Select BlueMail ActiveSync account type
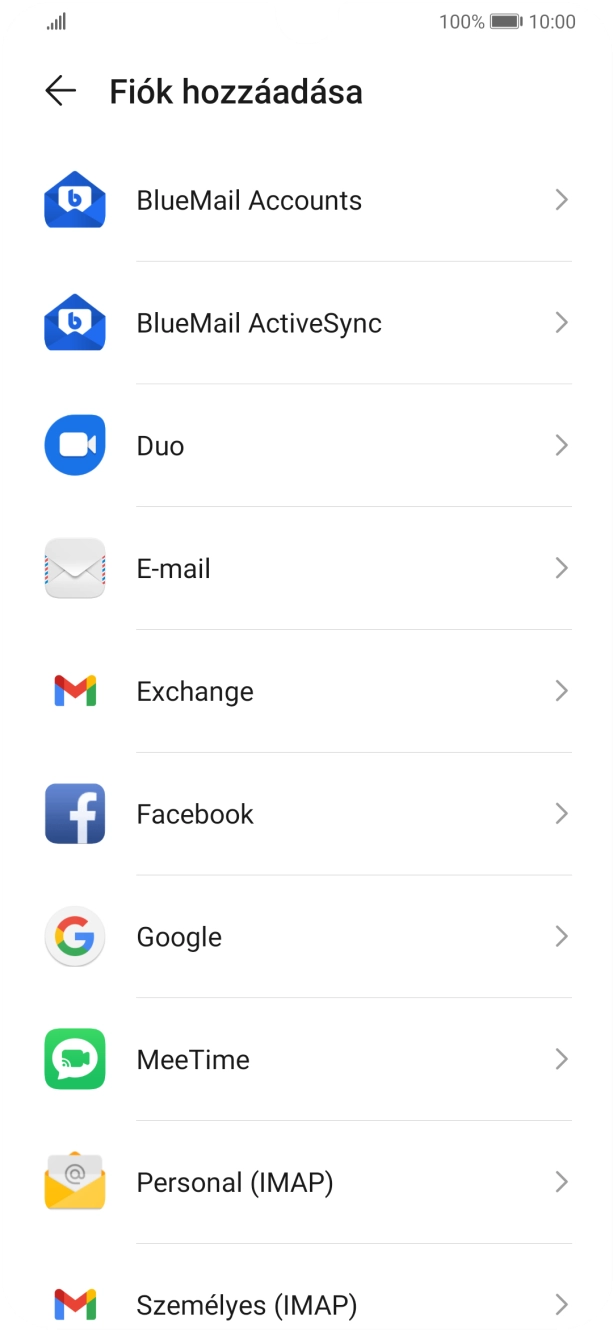Image resolution: width=613 pixels, height=1330 pixels. [x=306, y=323]
